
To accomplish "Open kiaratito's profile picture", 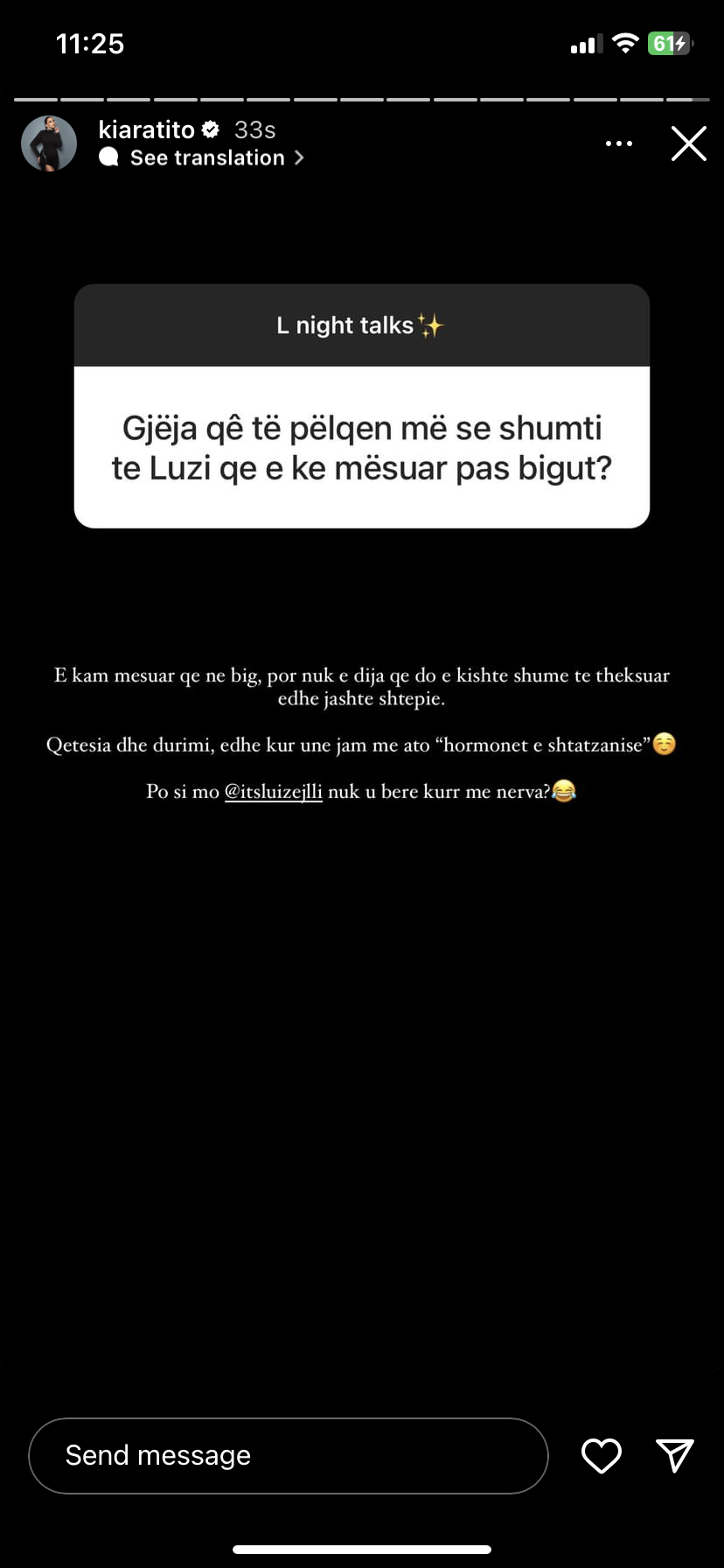I will tap(49, 143).
